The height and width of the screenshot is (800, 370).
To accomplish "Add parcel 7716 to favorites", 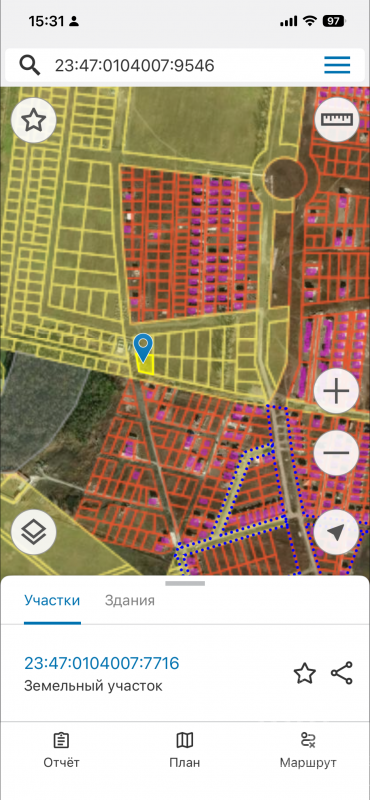I will tap(305, 673).
